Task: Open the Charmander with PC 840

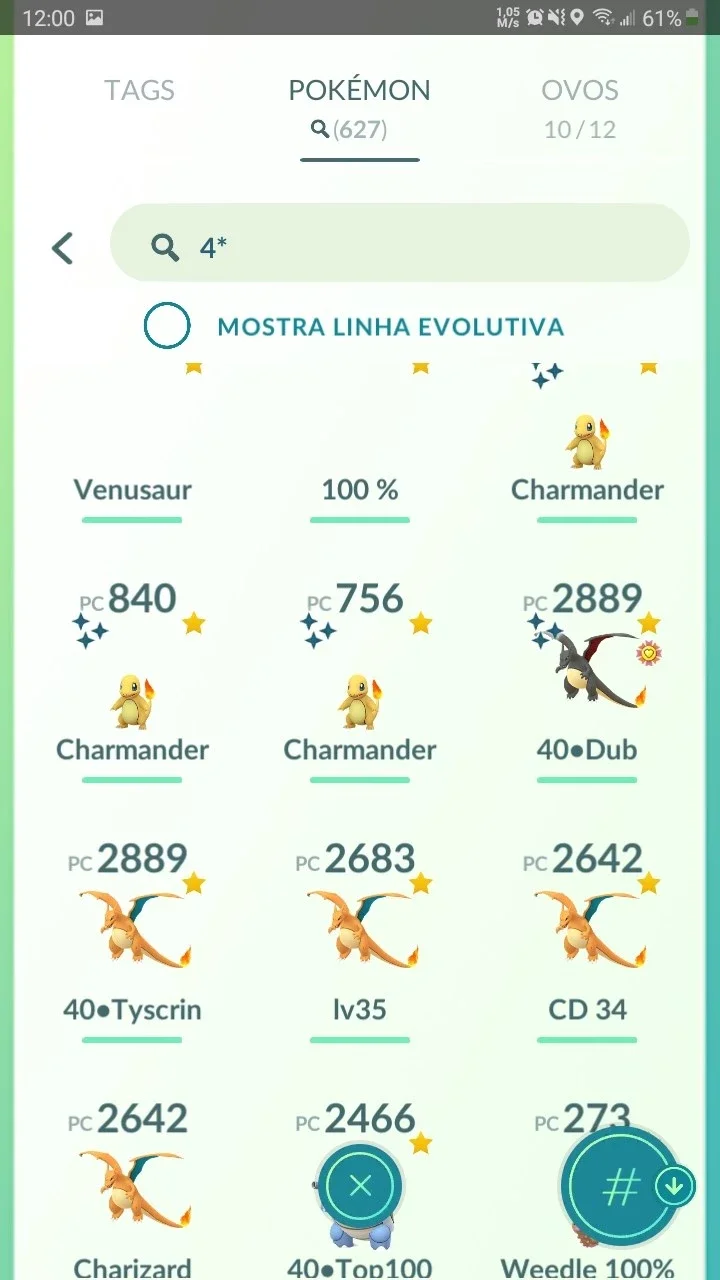Action: [132, 680]
